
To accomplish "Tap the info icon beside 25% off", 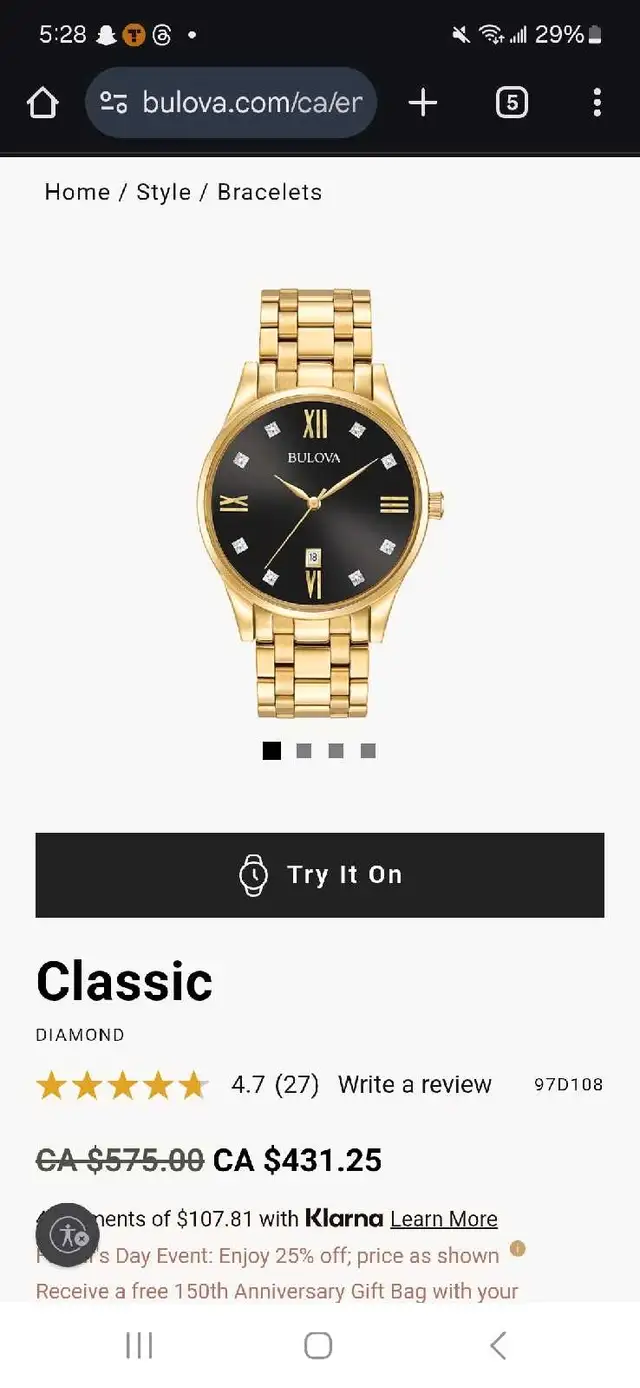I will coord(517,1249).
